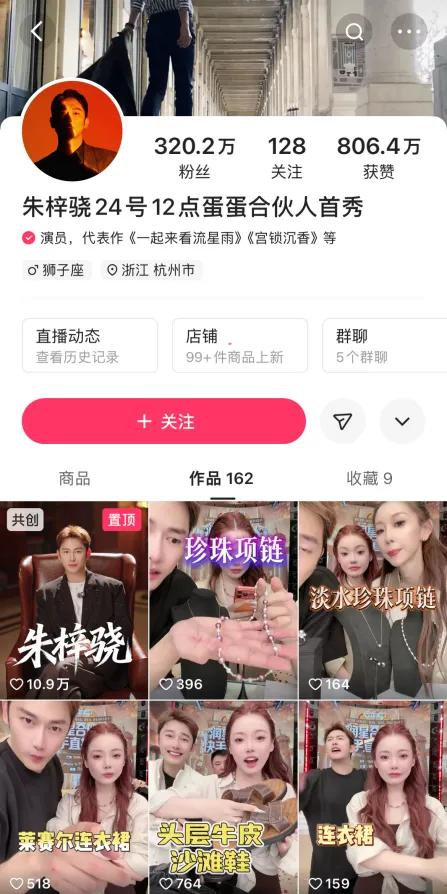Open the 关注 following list
Image resolution: width=447 pixels, height=894 pixels.
pyautogui.click(x=286, y=157)
